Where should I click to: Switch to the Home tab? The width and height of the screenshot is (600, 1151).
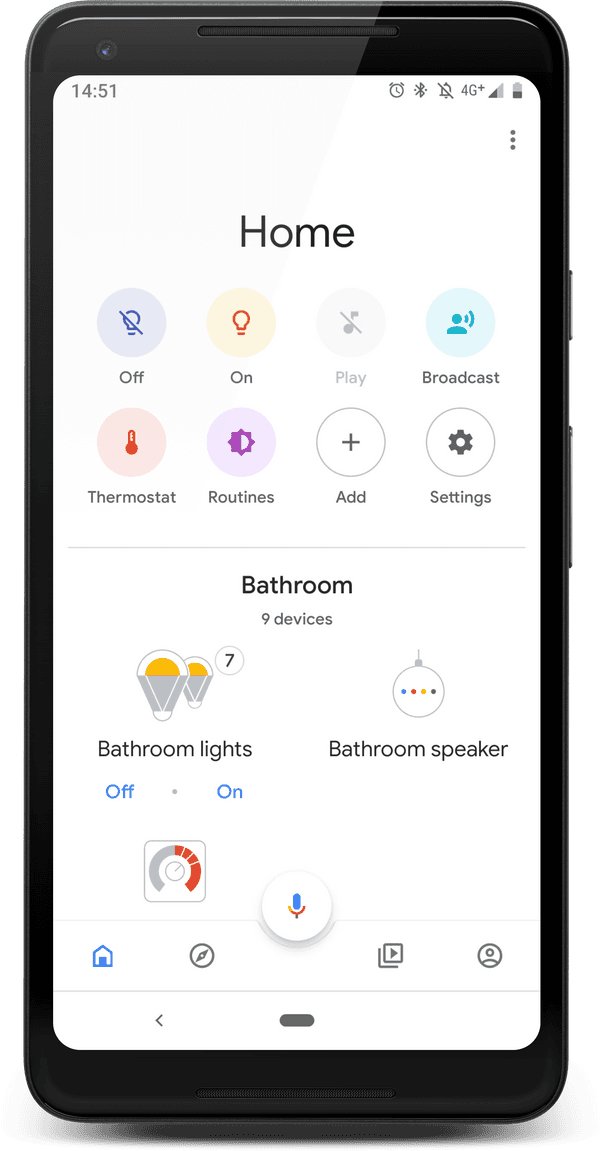102,956
